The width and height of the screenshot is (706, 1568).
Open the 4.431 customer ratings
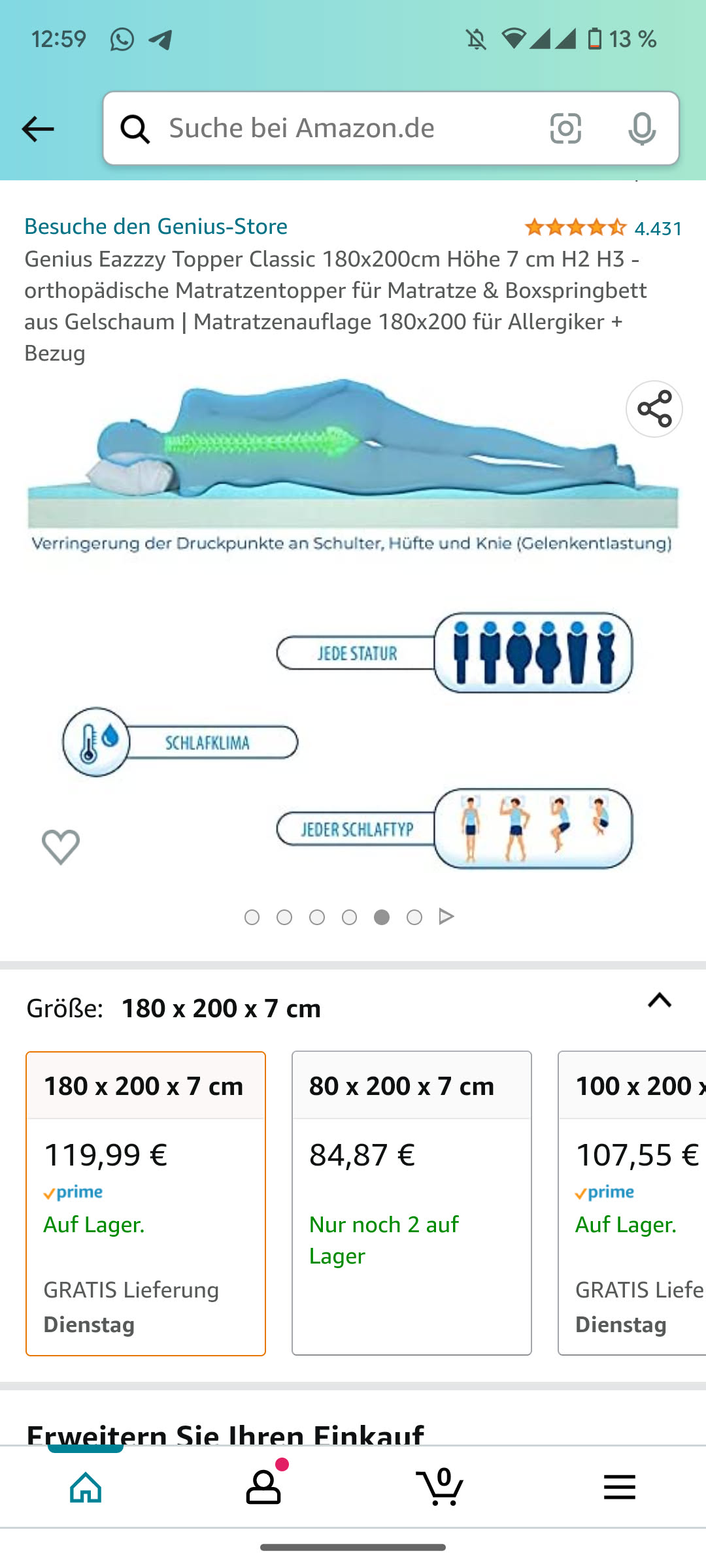[658, 229]
